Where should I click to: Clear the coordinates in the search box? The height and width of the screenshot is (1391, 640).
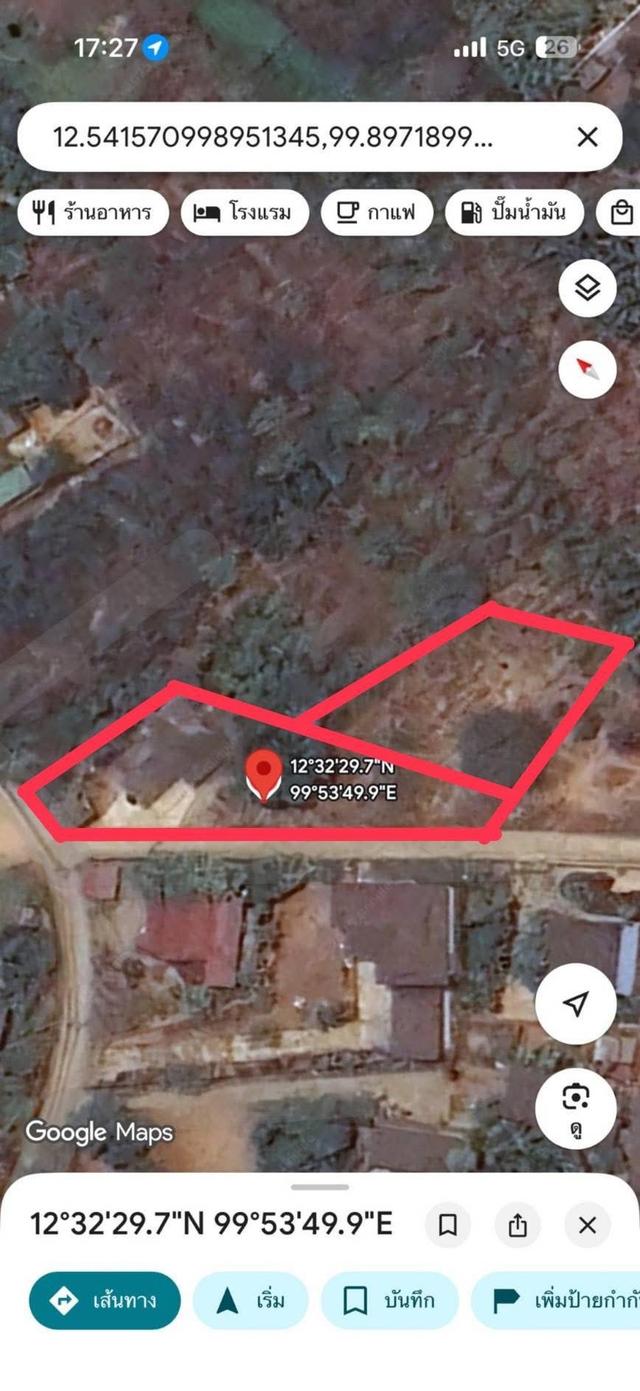[588, 137]
